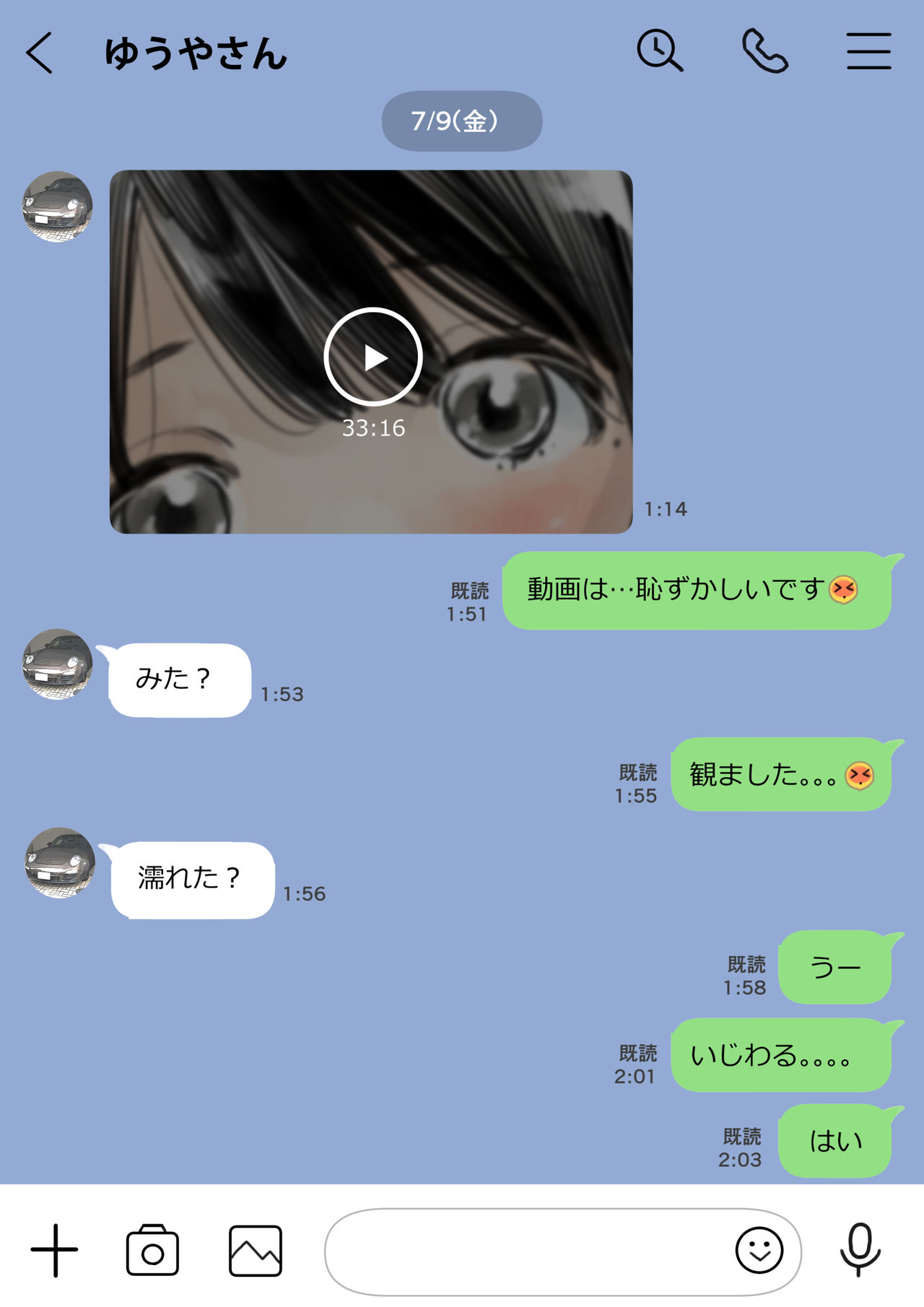Go back to the chat list
Viewport: 924px width, 1307px height.
40,49
